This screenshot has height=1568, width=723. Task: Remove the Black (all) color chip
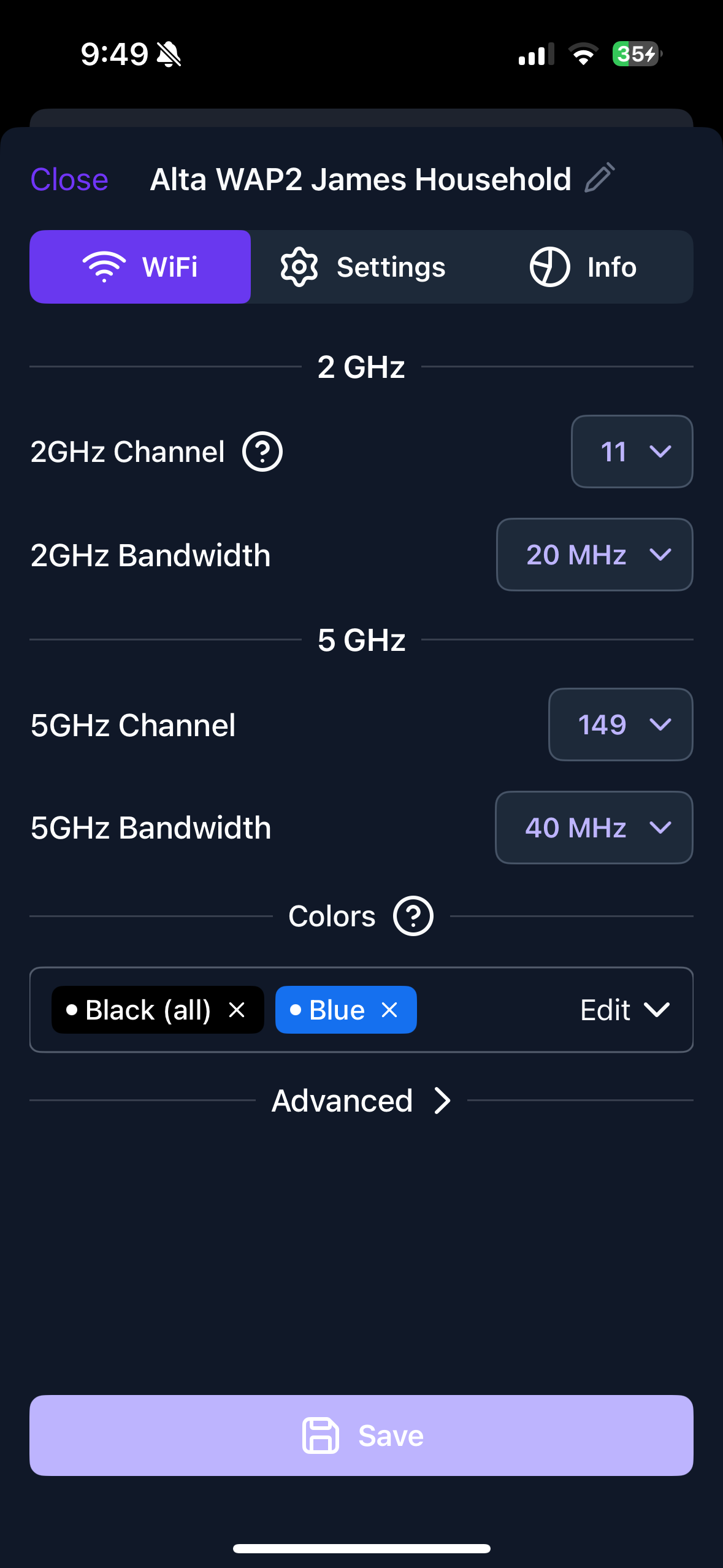coord(237,1010)
